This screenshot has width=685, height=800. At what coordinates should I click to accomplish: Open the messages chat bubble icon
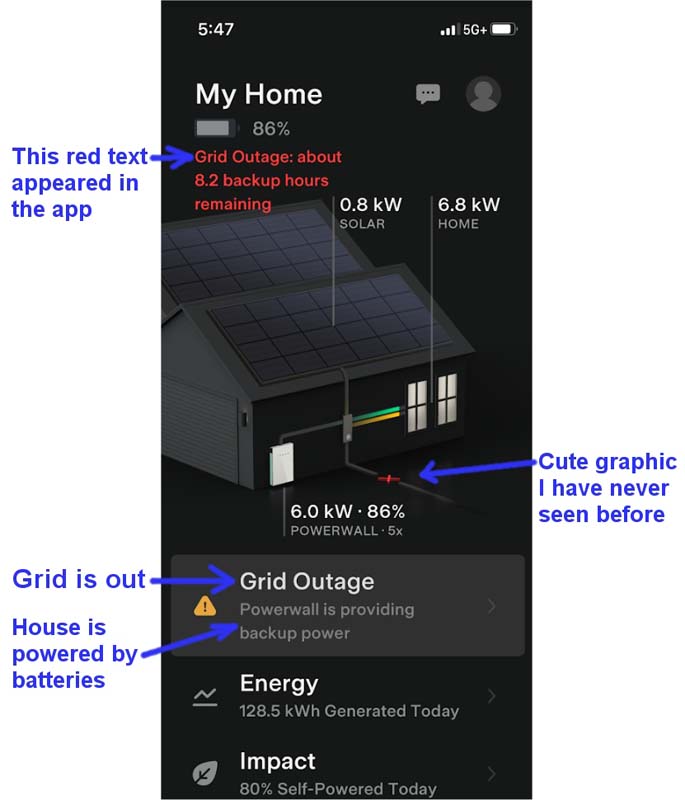pos(428,94)
